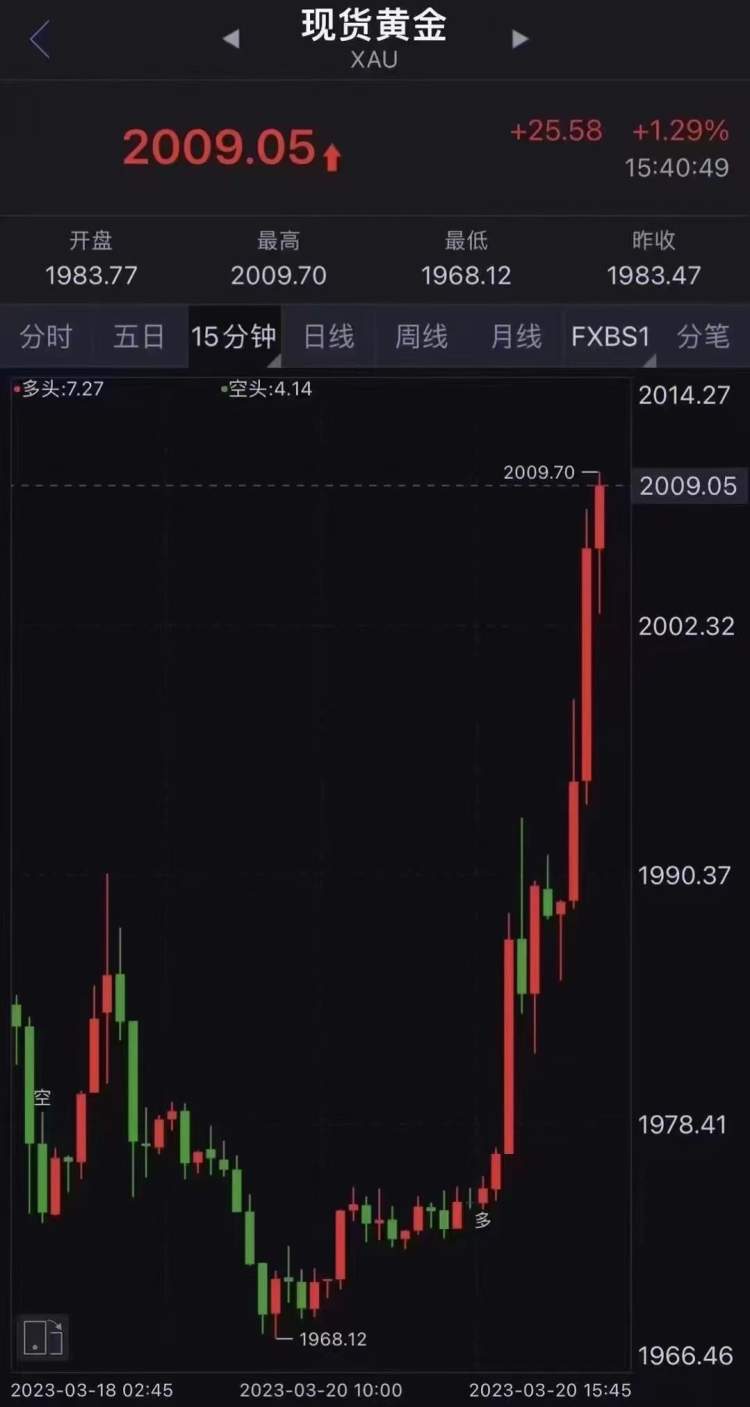The height and width of the screenshot is (1407, 750).
Task: Rotate chart to landscape view icon
Action: [43, 1337]
